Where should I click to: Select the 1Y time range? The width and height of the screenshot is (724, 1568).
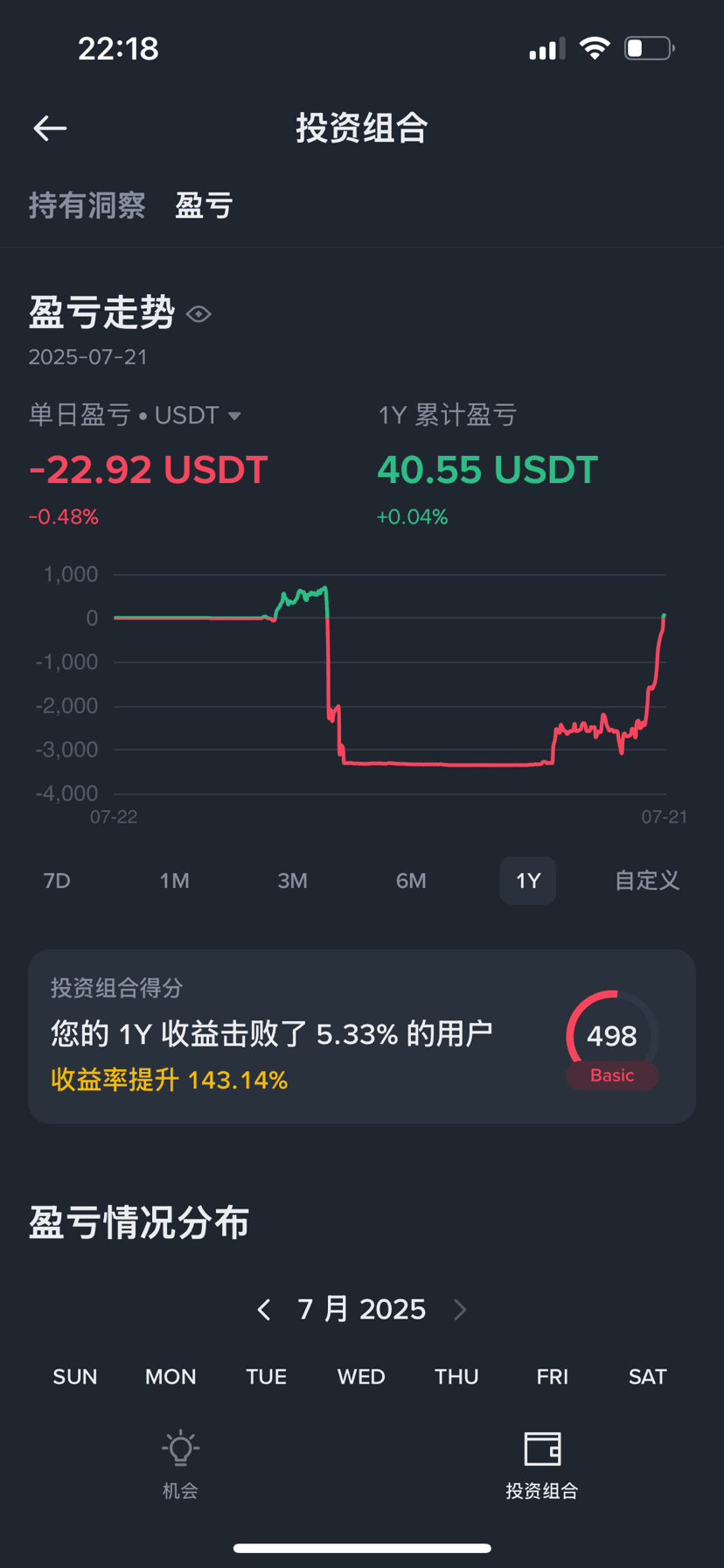(x=528, y=880)
